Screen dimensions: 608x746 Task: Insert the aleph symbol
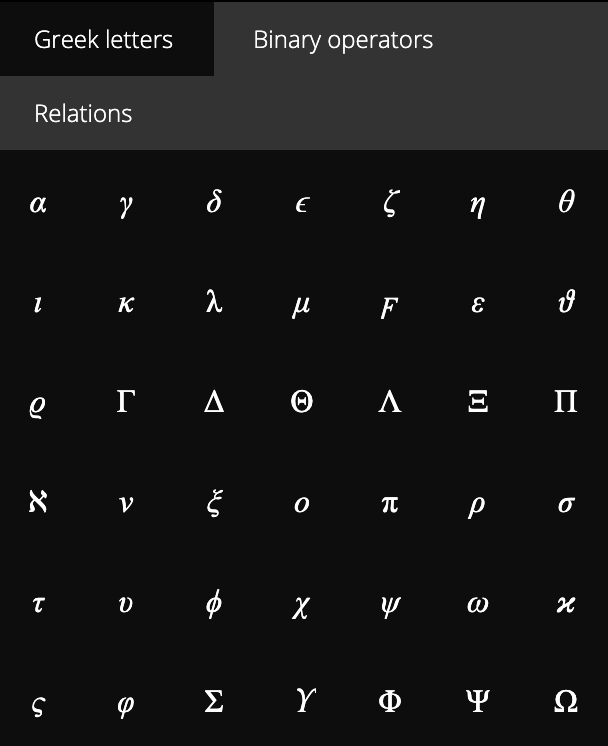38,502
